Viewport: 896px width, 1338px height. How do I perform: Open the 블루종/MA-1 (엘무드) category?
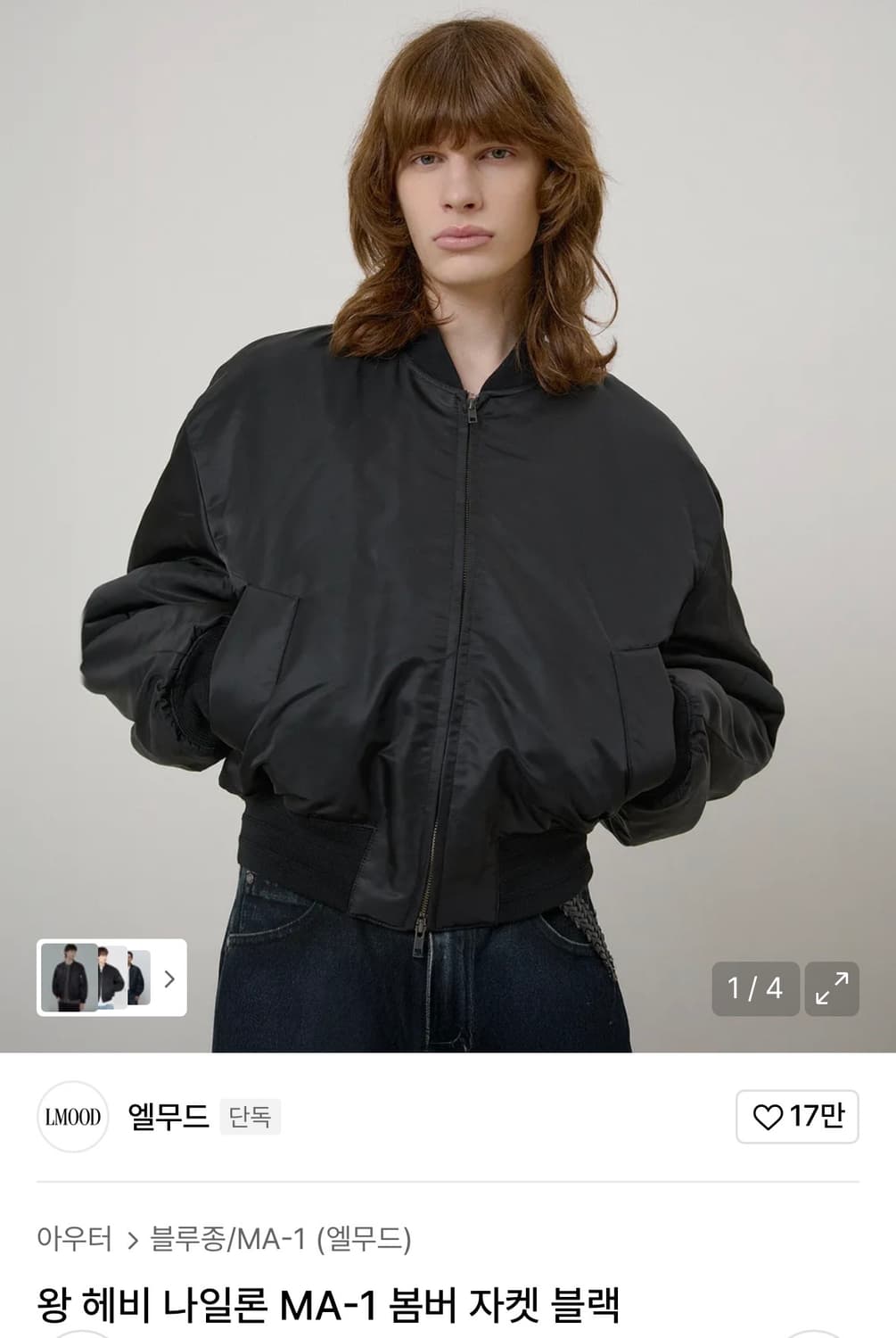281,1238
